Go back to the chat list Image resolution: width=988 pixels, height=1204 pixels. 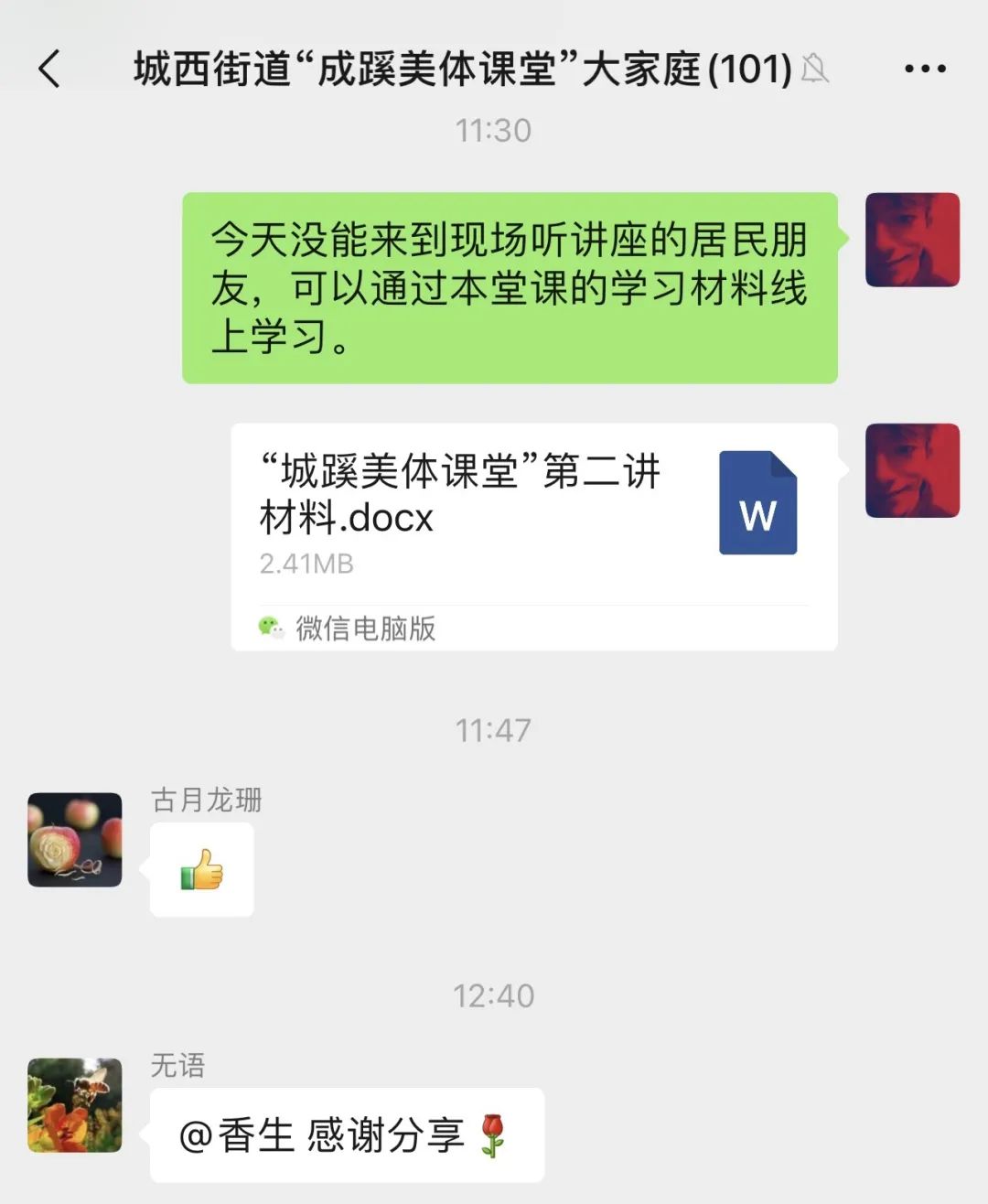click(49, 69)
